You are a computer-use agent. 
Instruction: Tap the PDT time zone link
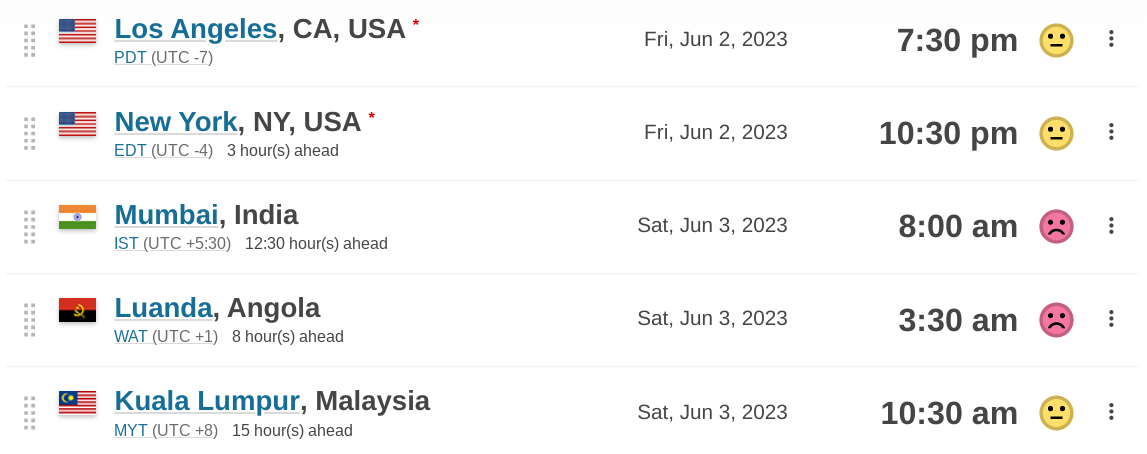pos(130,57)
